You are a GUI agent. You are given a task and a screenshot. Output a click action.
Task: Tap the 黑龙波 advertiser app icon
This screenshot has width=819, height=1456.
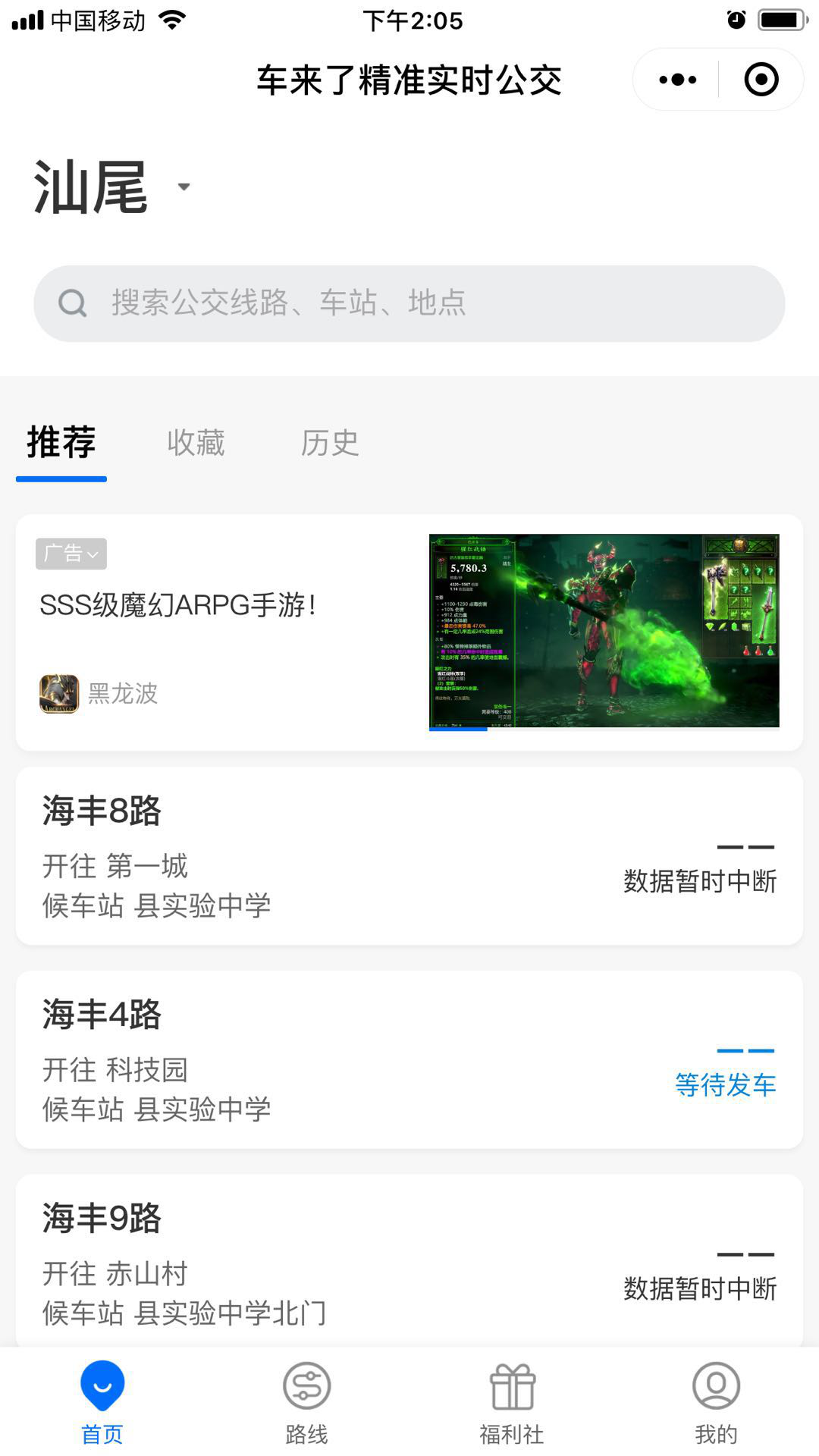click(x=61, y=694)
